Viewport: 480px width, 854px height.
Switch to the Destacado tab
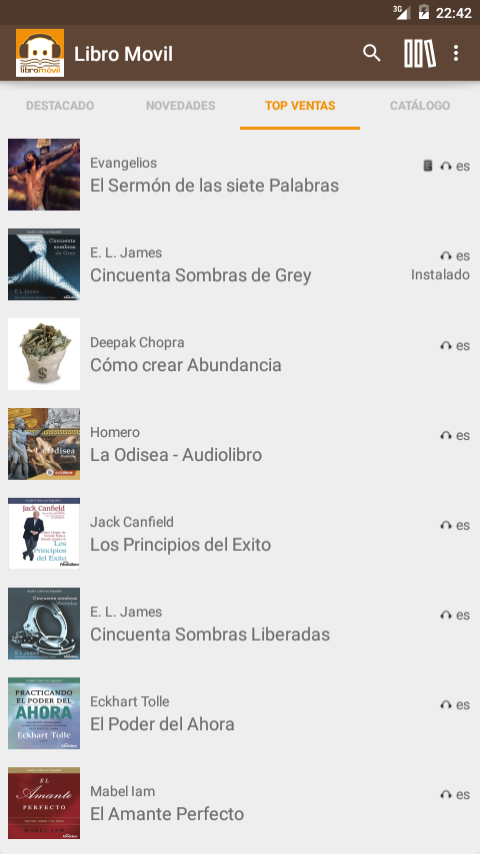[60, 106]
